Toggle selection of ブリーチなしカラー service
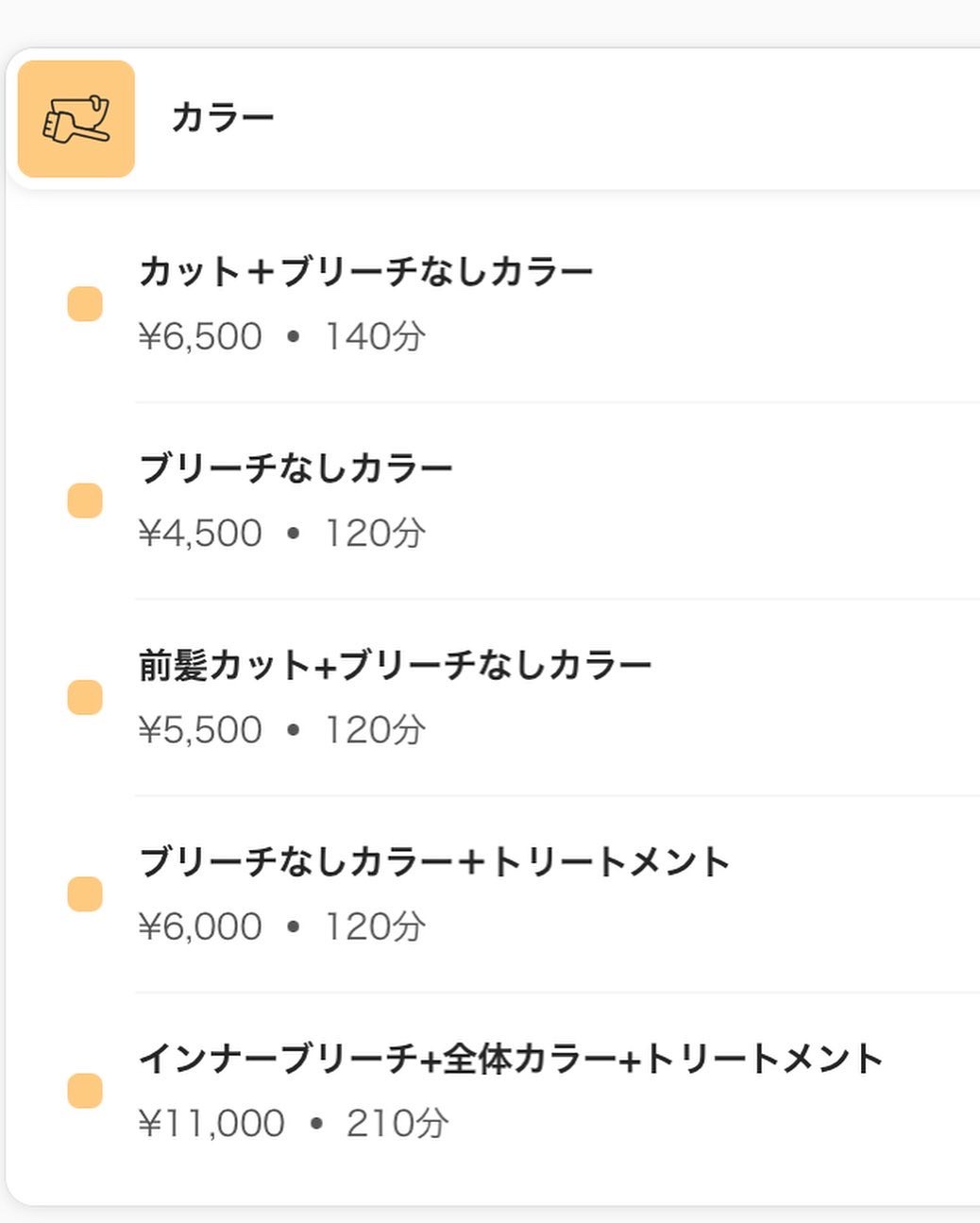 pos(297,466)
